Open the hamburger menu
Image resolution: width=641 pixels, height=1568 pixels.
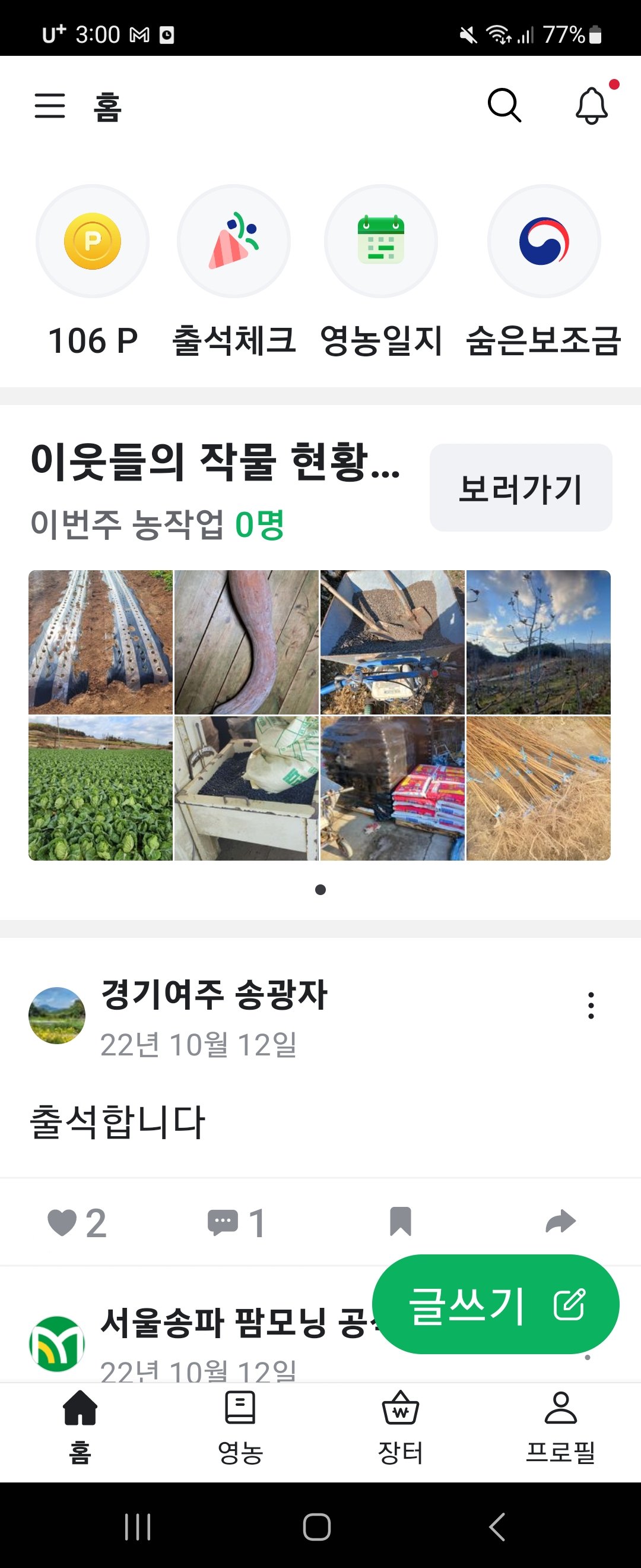coord(51,106)
